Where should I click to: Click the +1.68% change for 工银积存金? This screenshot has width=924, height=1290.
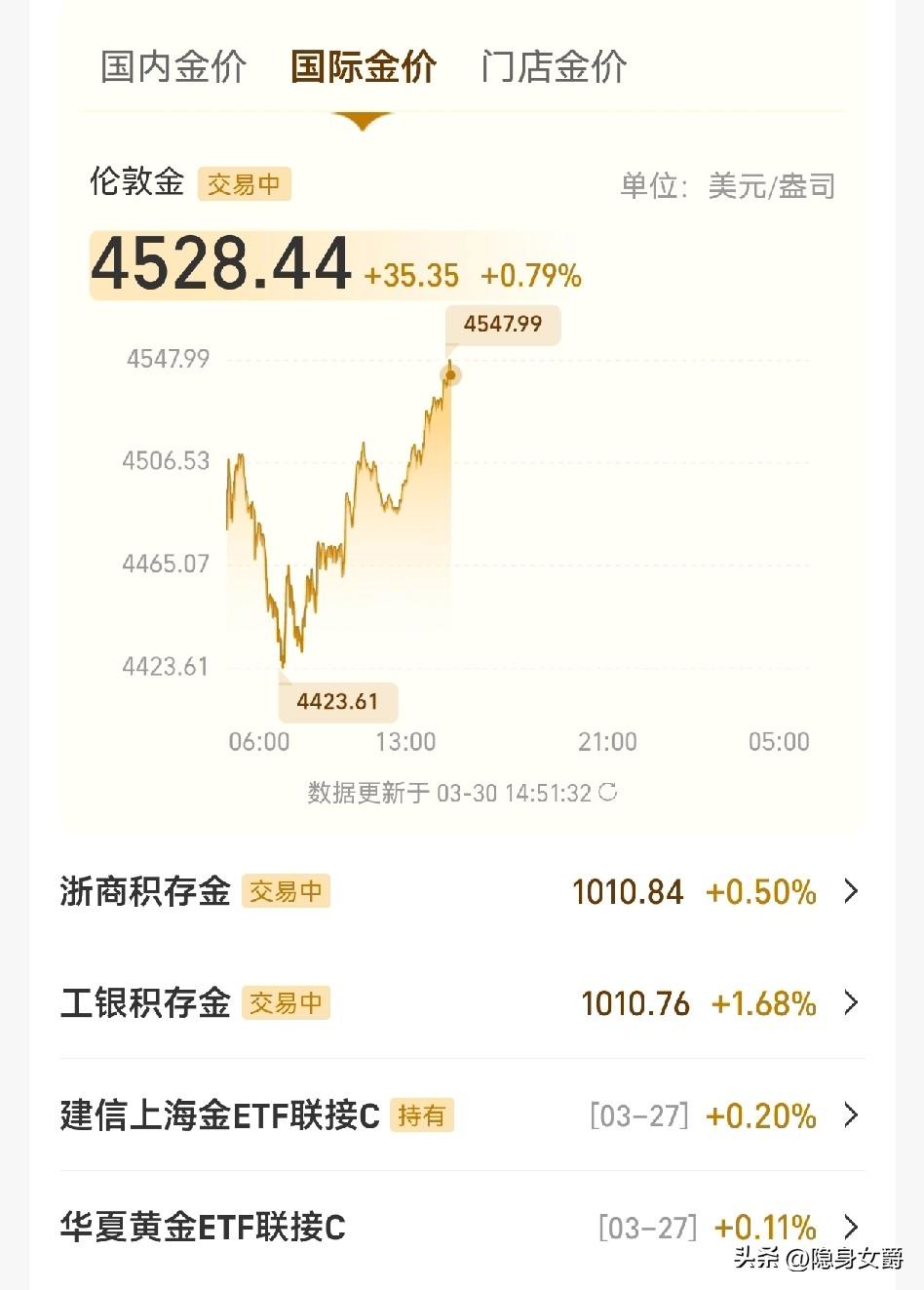click(x=764, y=1003)
